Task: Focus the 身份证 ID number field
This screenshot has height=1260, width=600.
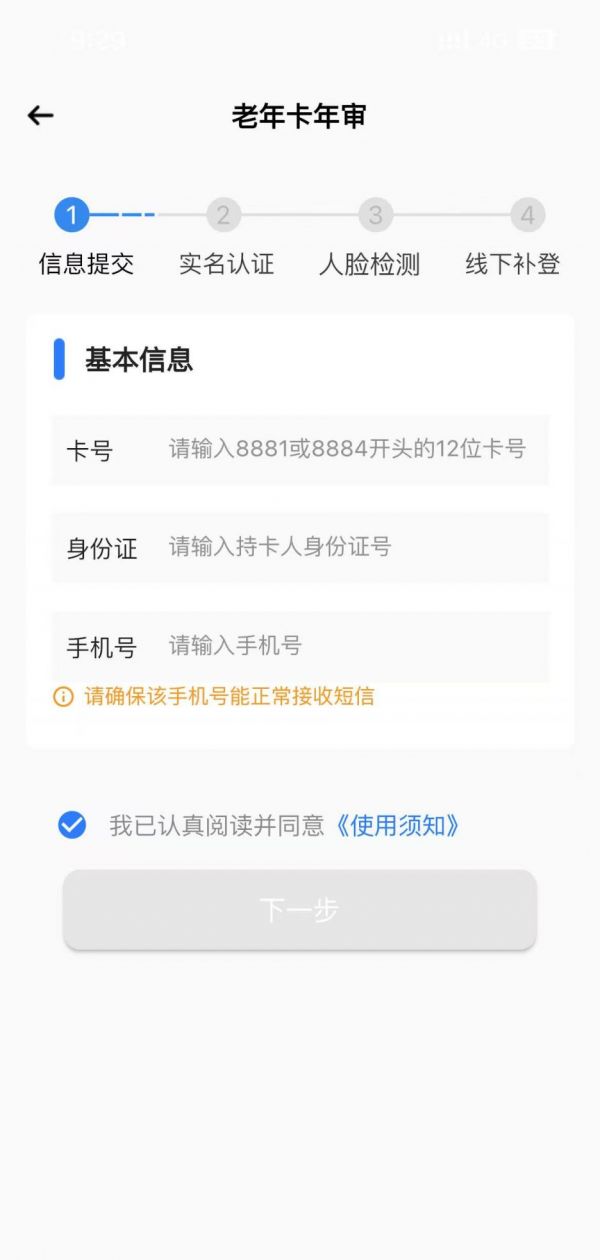Action: coord(300,547)
